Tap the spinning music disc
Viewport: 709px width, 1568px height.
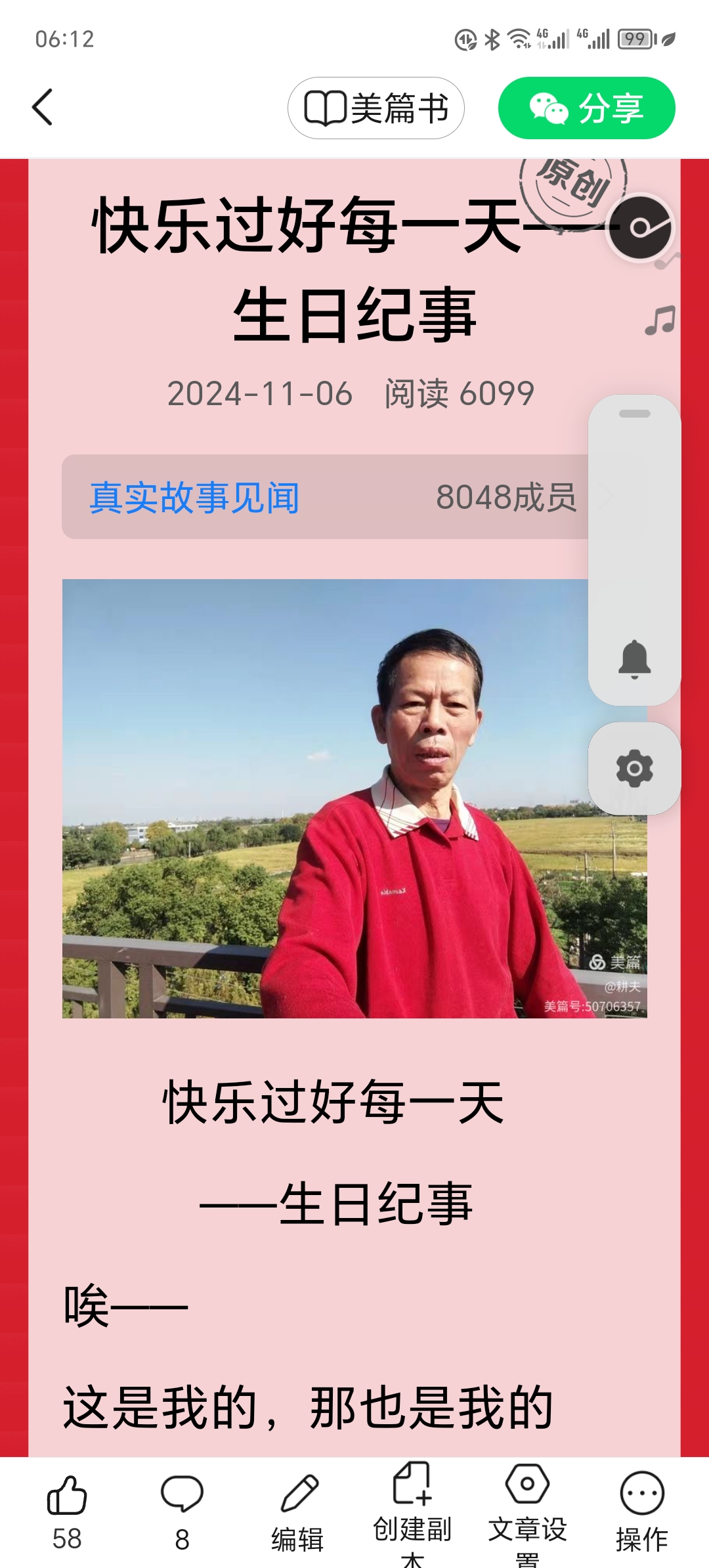pos(639,228)
